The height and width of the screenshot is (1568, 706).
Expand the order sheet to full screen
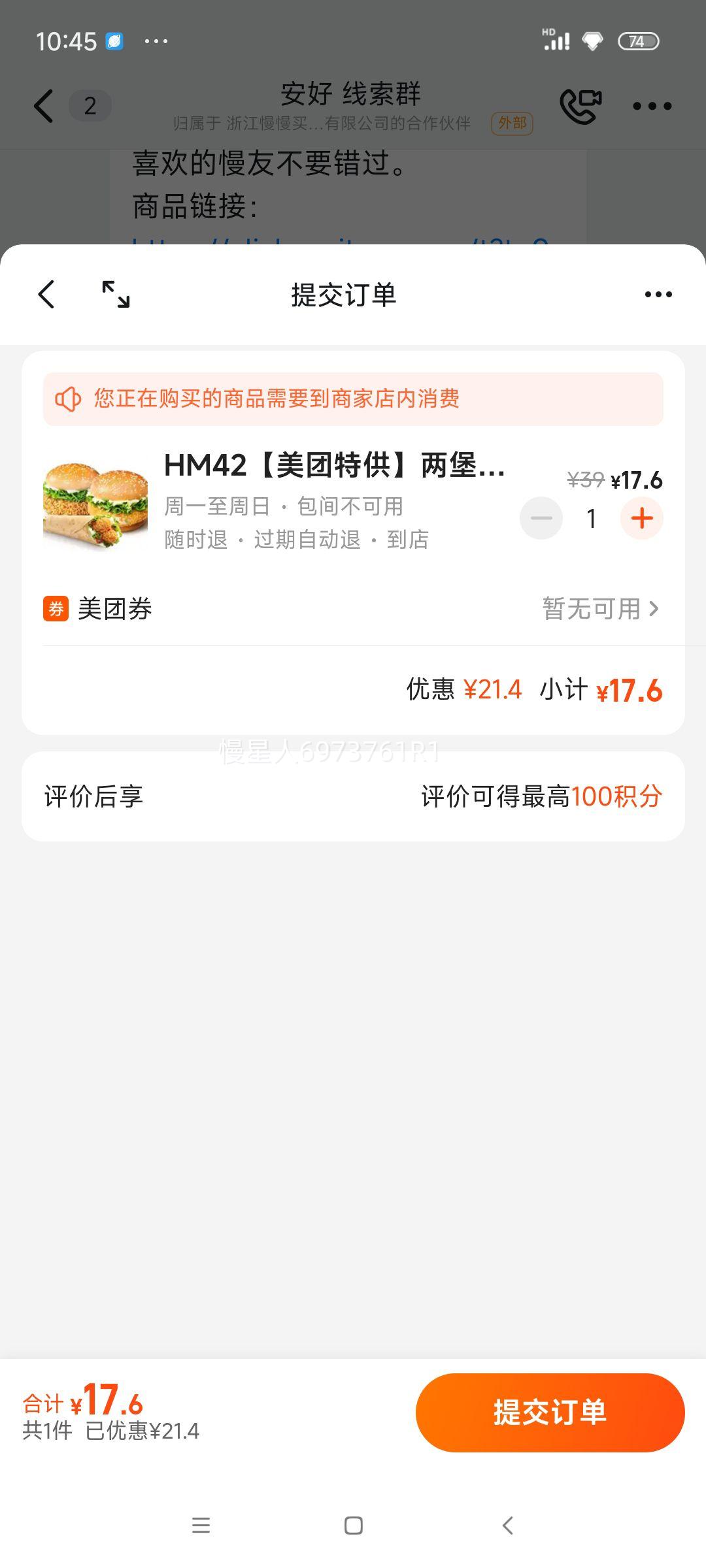pyautogui.click(x=116, y=295)
